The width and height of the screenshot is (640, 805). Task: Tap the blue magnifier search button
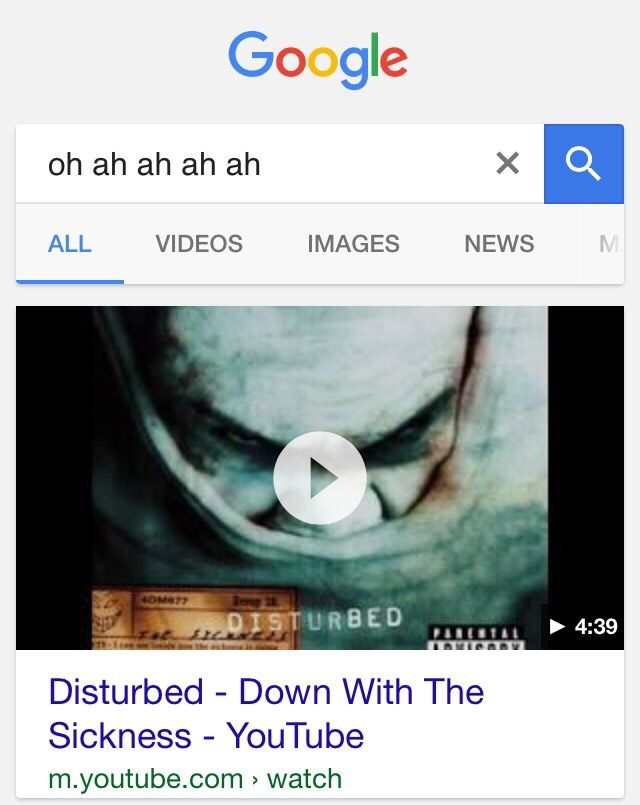pyautogui.click(x=584, y=164)
